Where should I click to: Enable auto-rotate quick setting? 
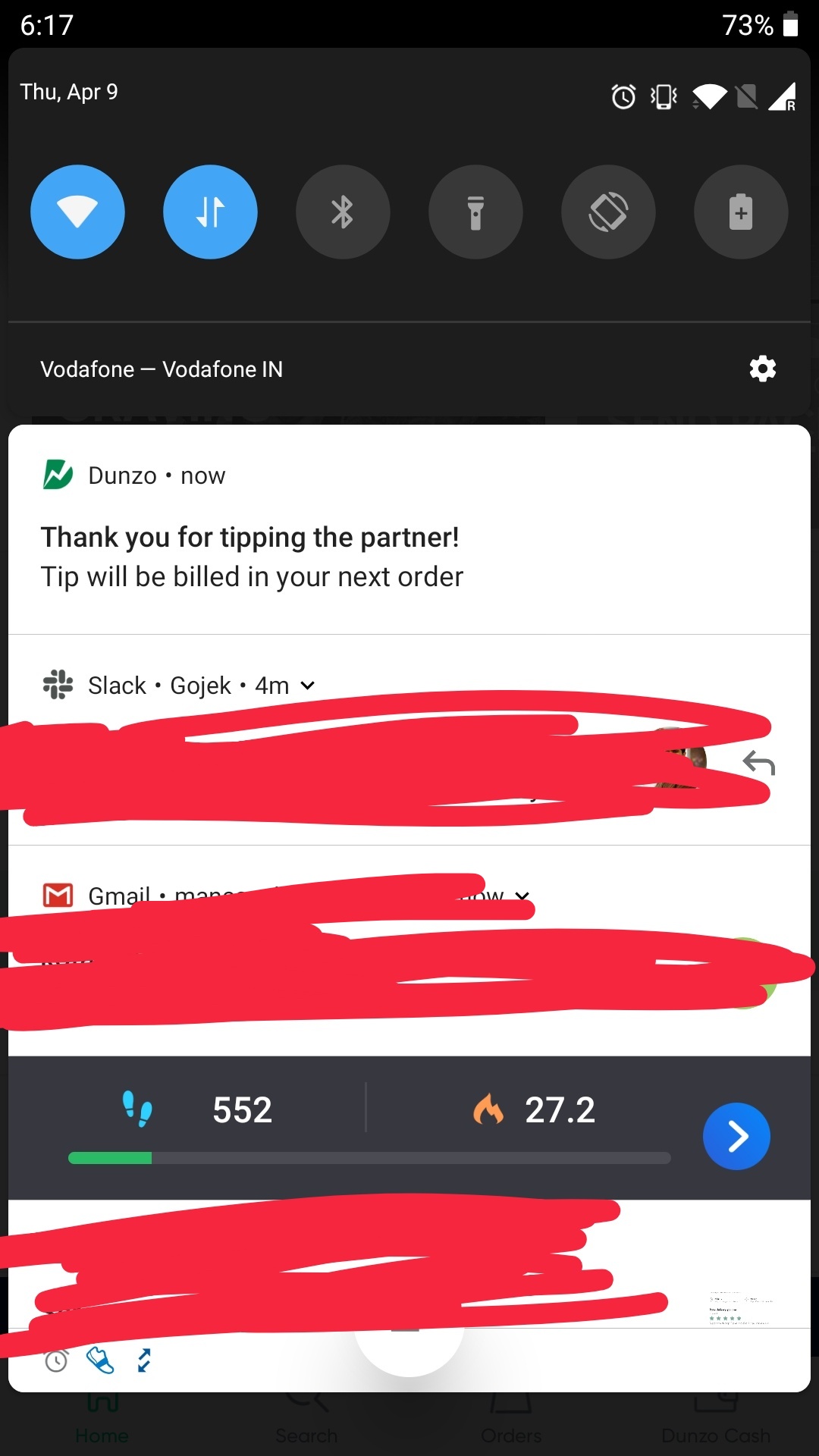pyautogui.click(x=608, y=212)
